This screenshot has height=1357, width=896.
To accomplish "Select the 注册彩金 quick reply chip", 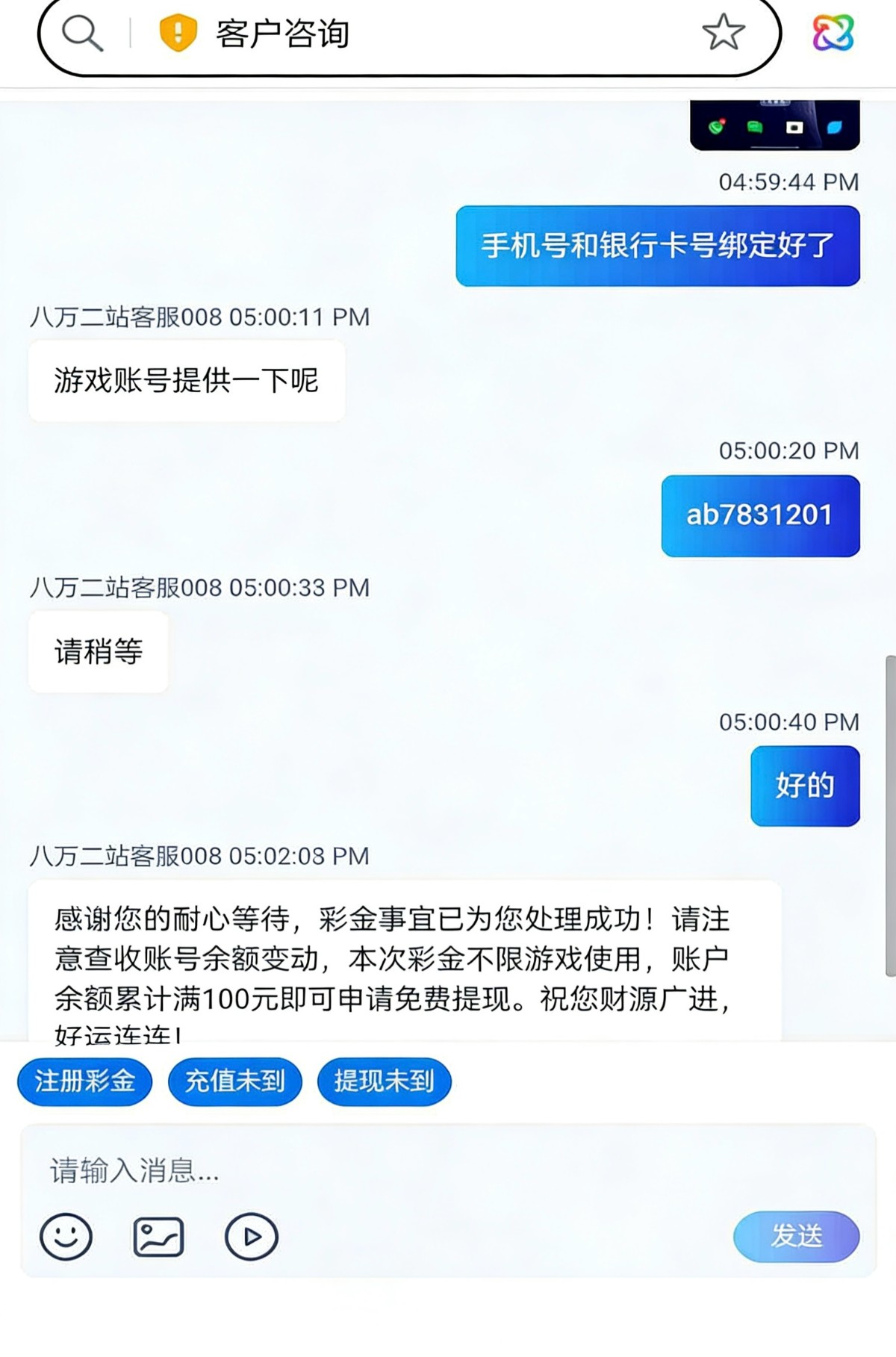I will [x=84, y=1081].
